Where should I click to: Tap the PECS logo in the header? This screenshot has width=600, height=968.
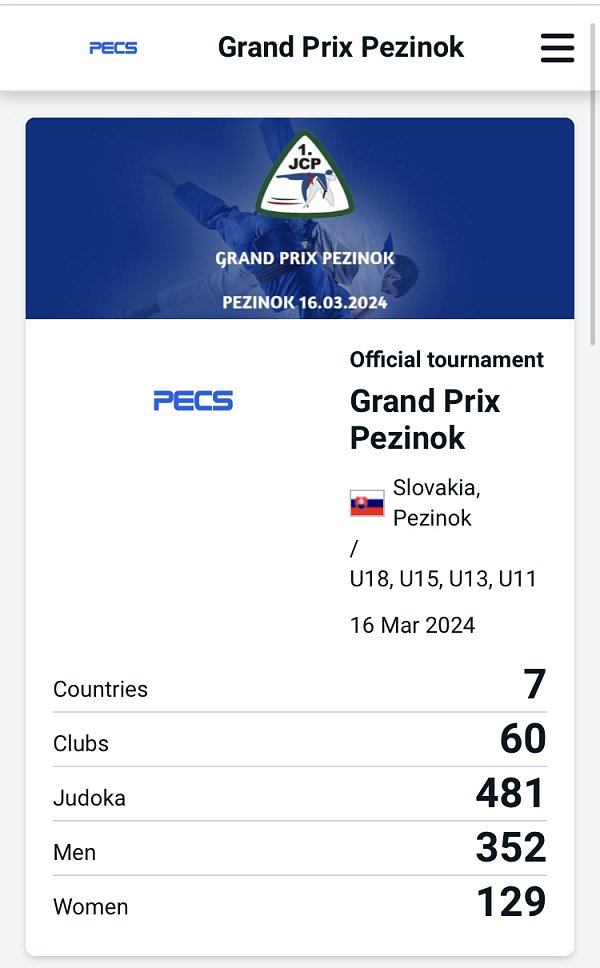(x=113, y=48)
